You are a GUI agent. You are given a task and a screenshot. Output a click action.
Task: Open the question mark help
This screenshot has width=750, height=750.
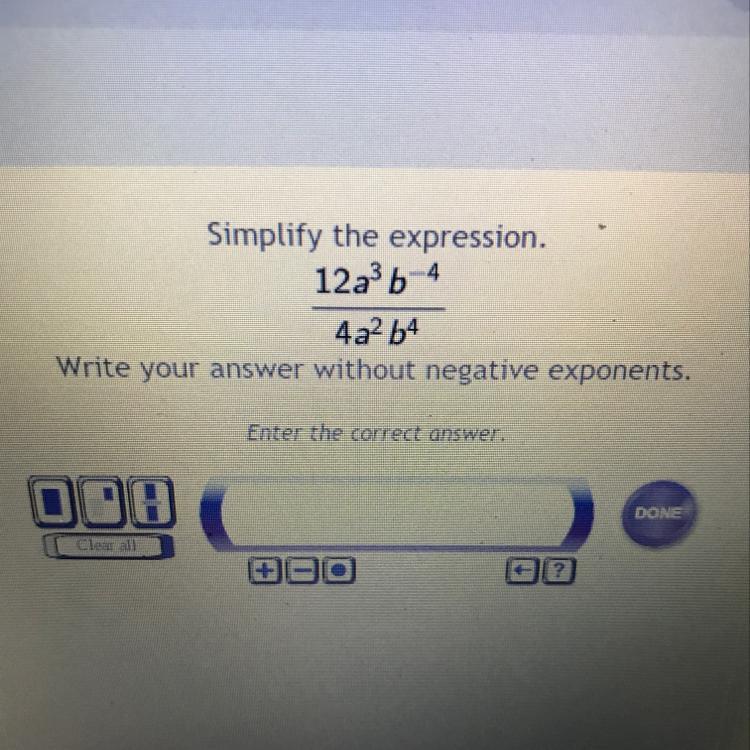(x=561, y=571)
